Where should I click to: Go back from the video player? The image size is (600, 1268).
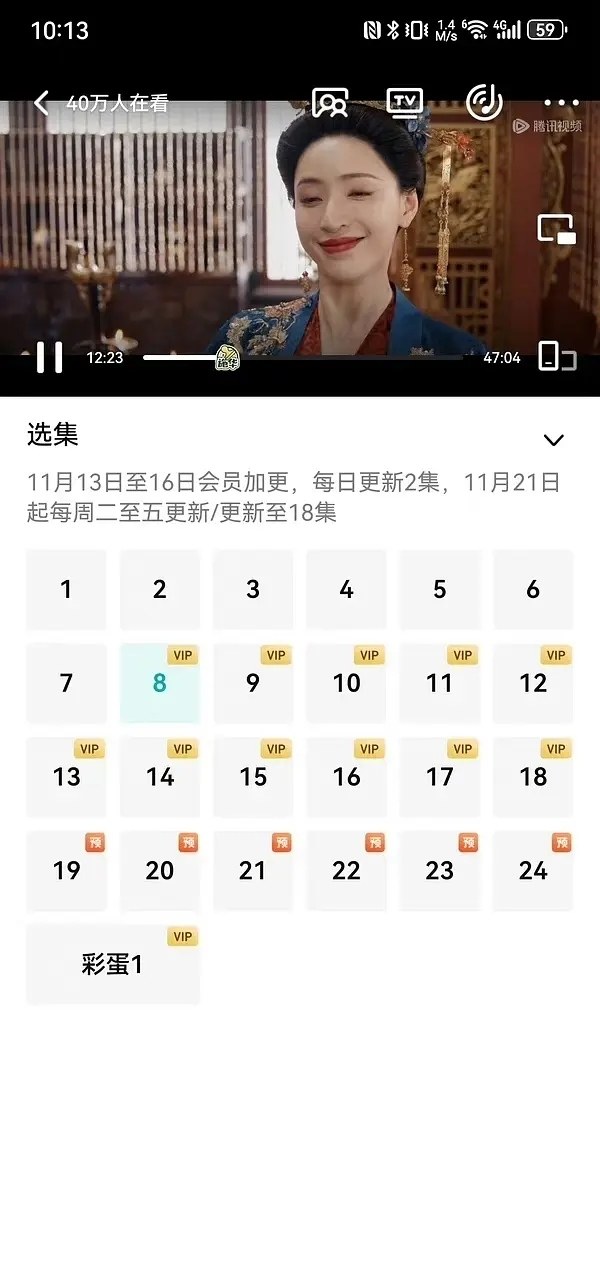tap(41, 102)
